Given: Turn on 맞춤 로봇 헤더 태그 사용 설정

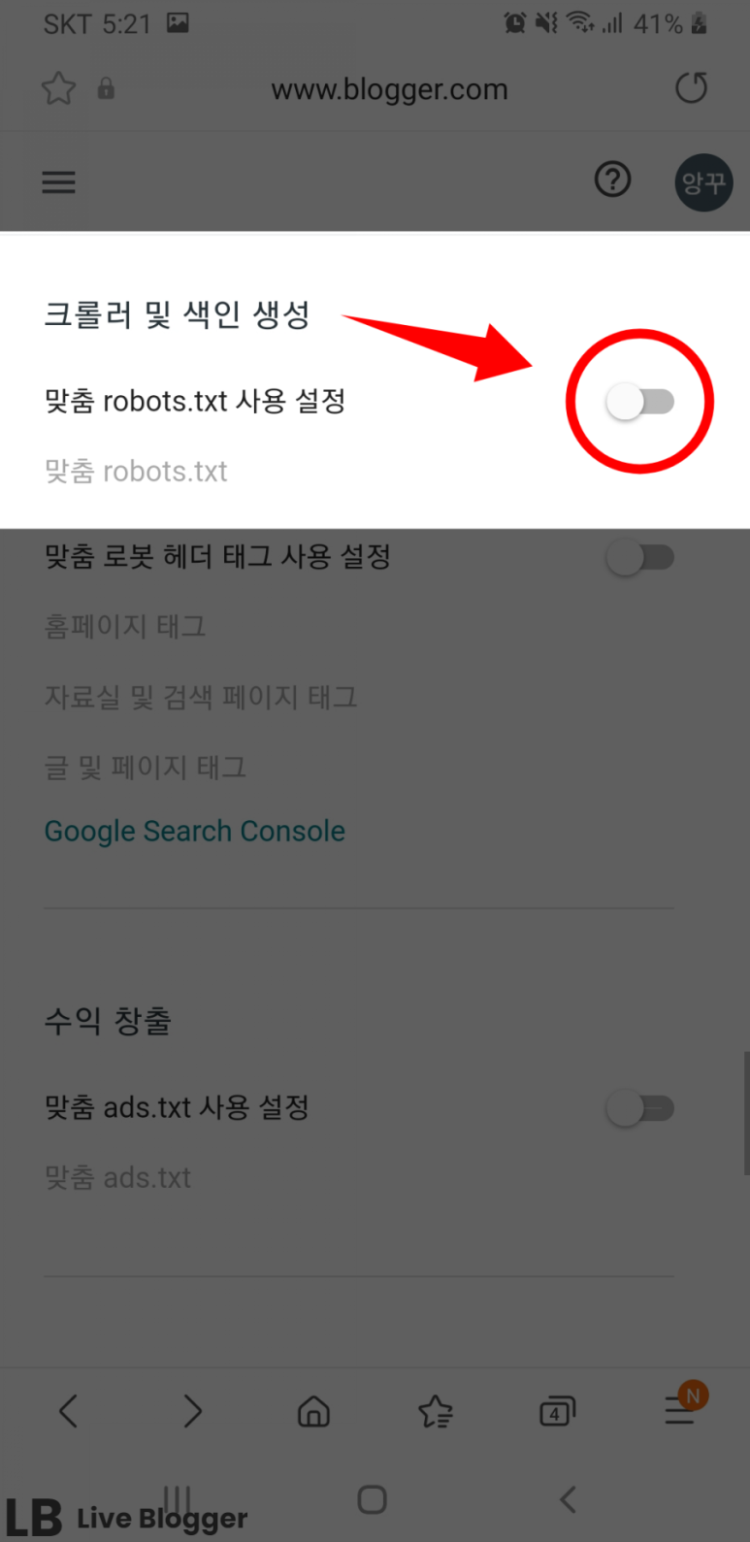Looking at the screenshot, I should [x=641, y=558].
